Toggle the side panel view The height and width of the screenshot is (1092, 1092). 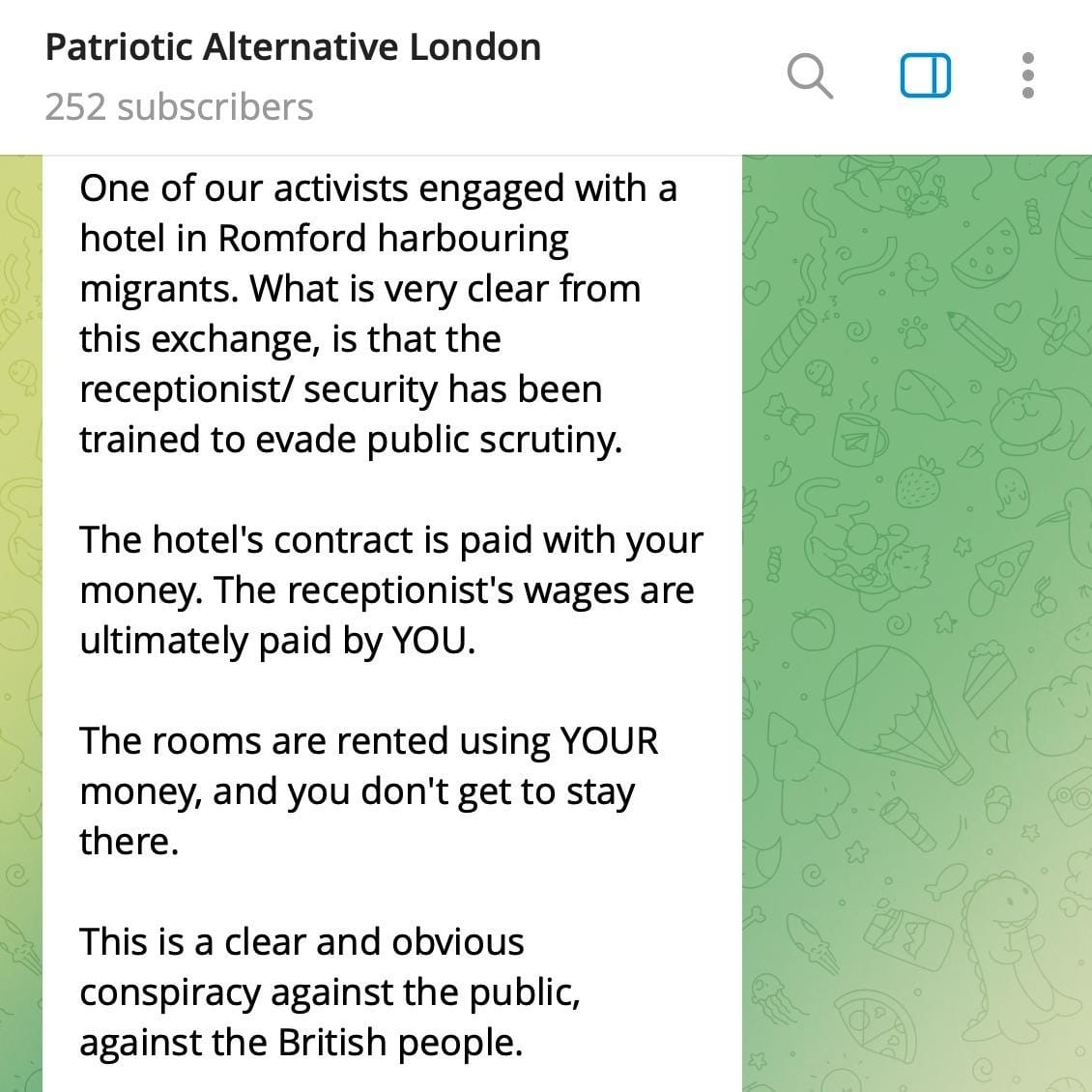(925, 75)
